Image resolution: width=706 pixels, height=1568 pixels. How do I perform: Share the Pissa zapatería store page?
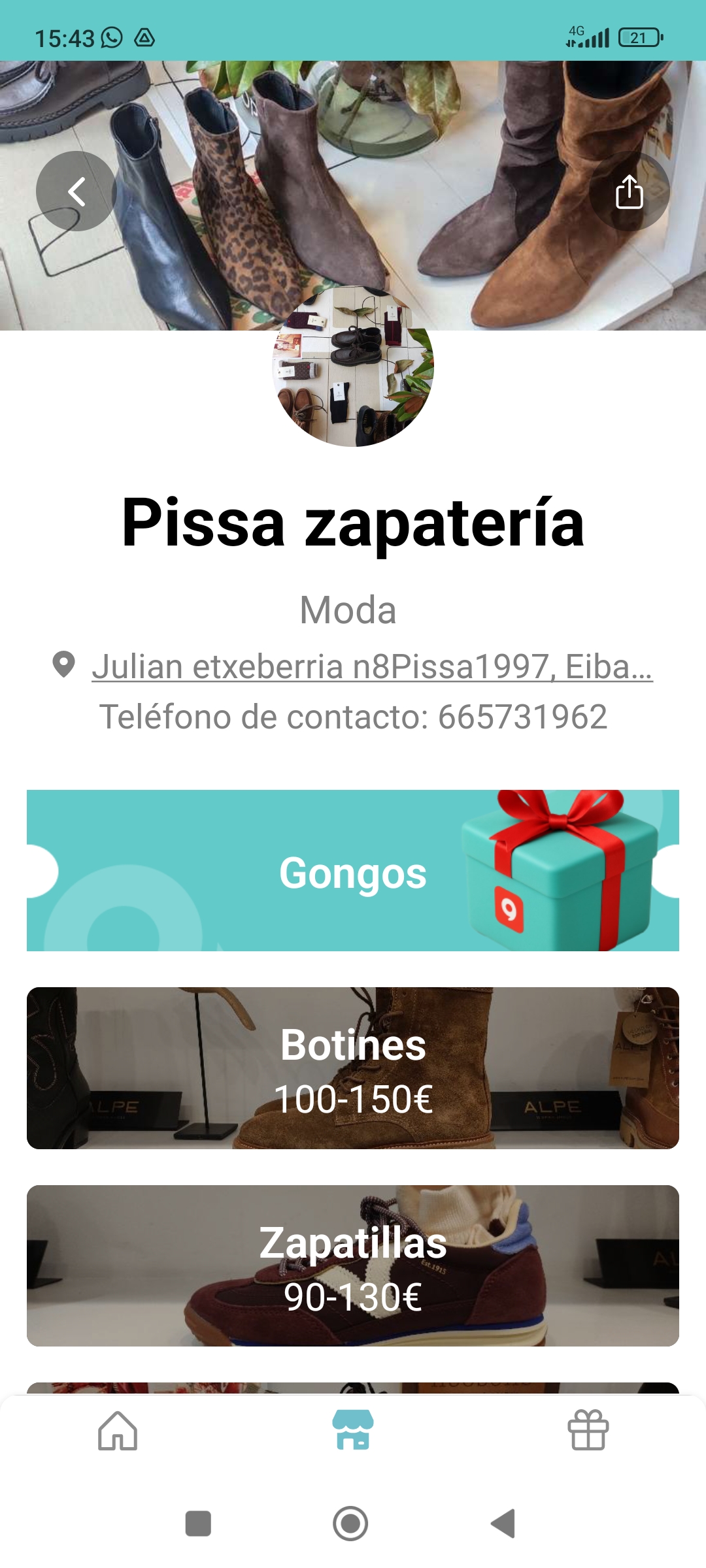point(629,191)
